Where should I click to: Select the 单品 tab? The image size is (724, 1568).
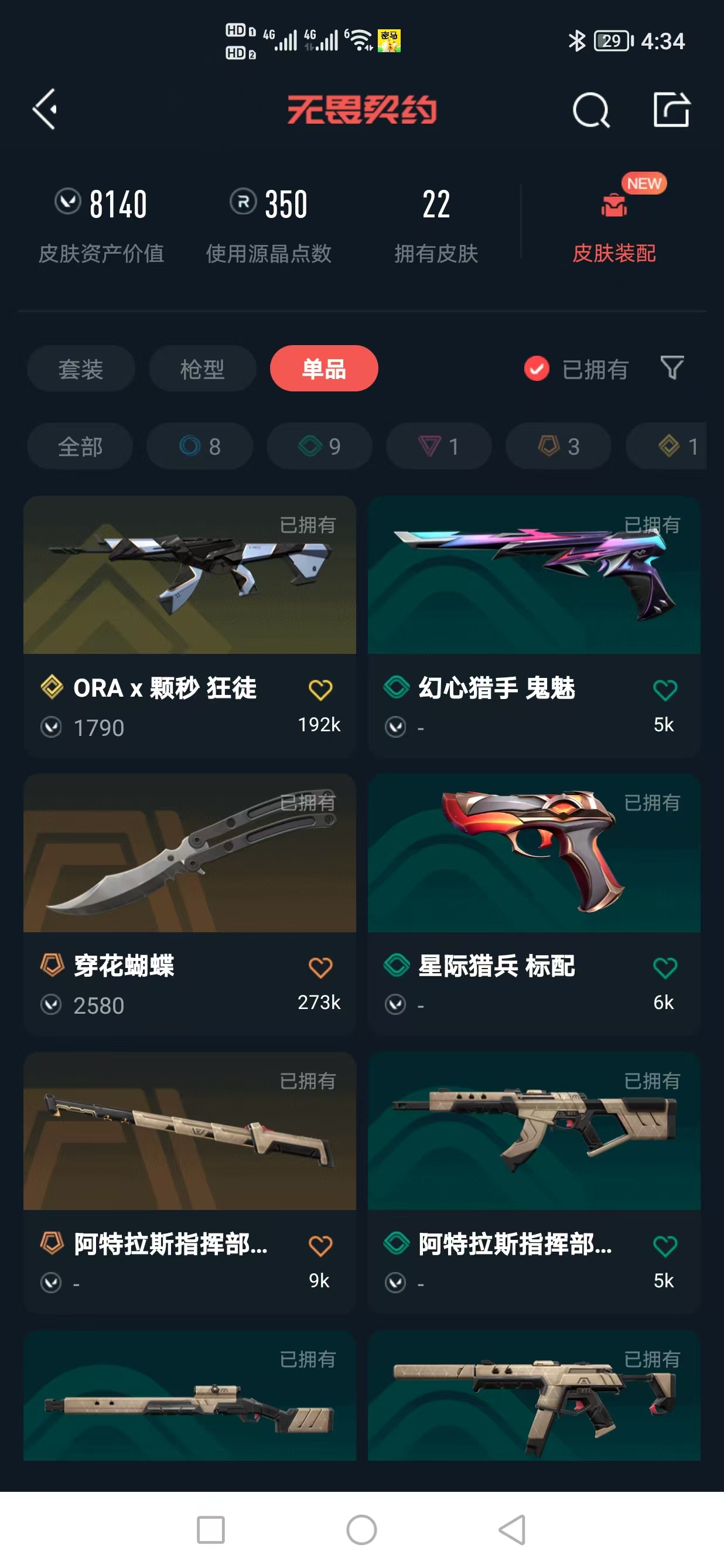point(324,369)
